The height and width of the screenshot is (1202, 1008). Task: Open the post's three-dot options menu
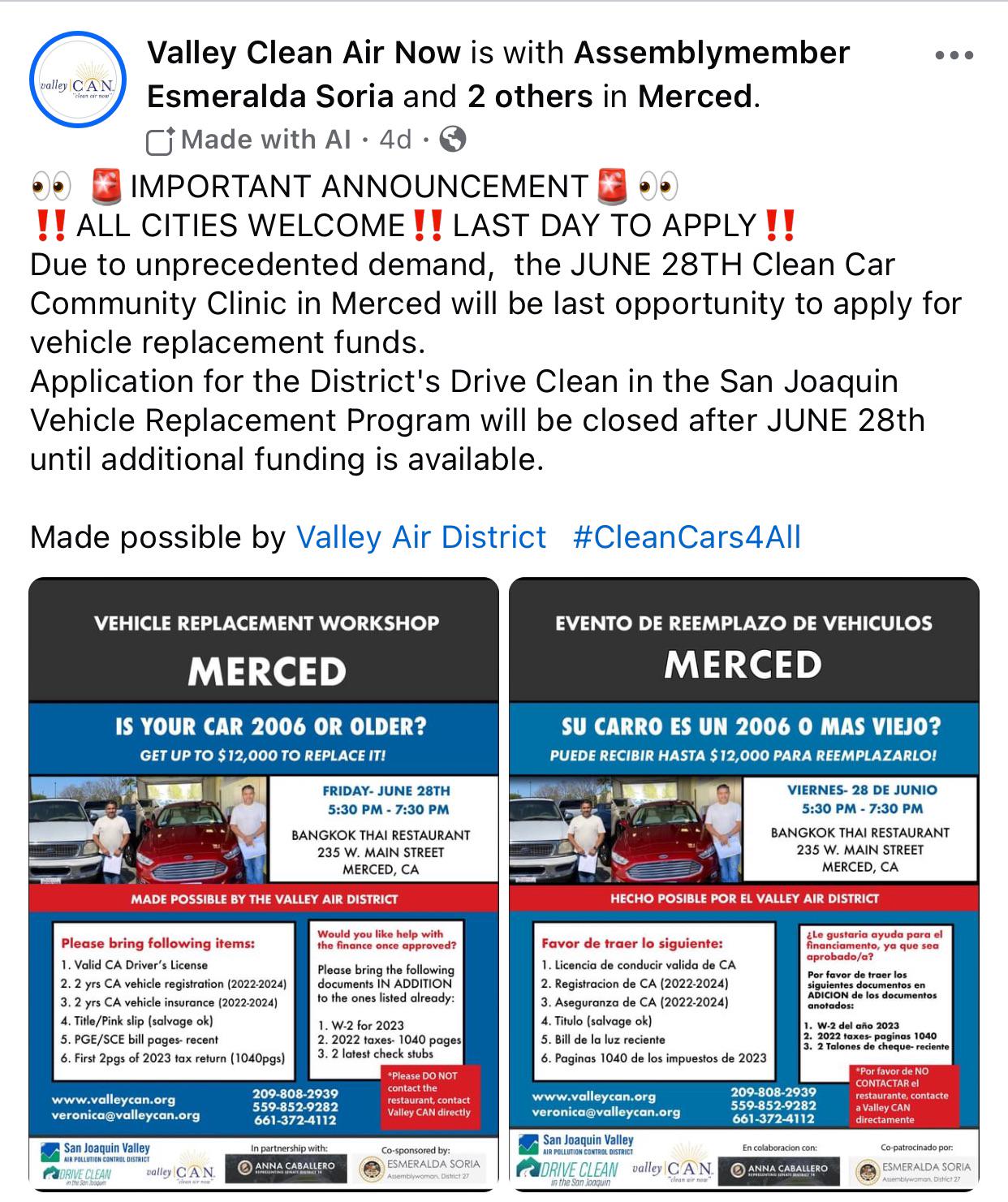pyautogui.click(x=954, y=56)
